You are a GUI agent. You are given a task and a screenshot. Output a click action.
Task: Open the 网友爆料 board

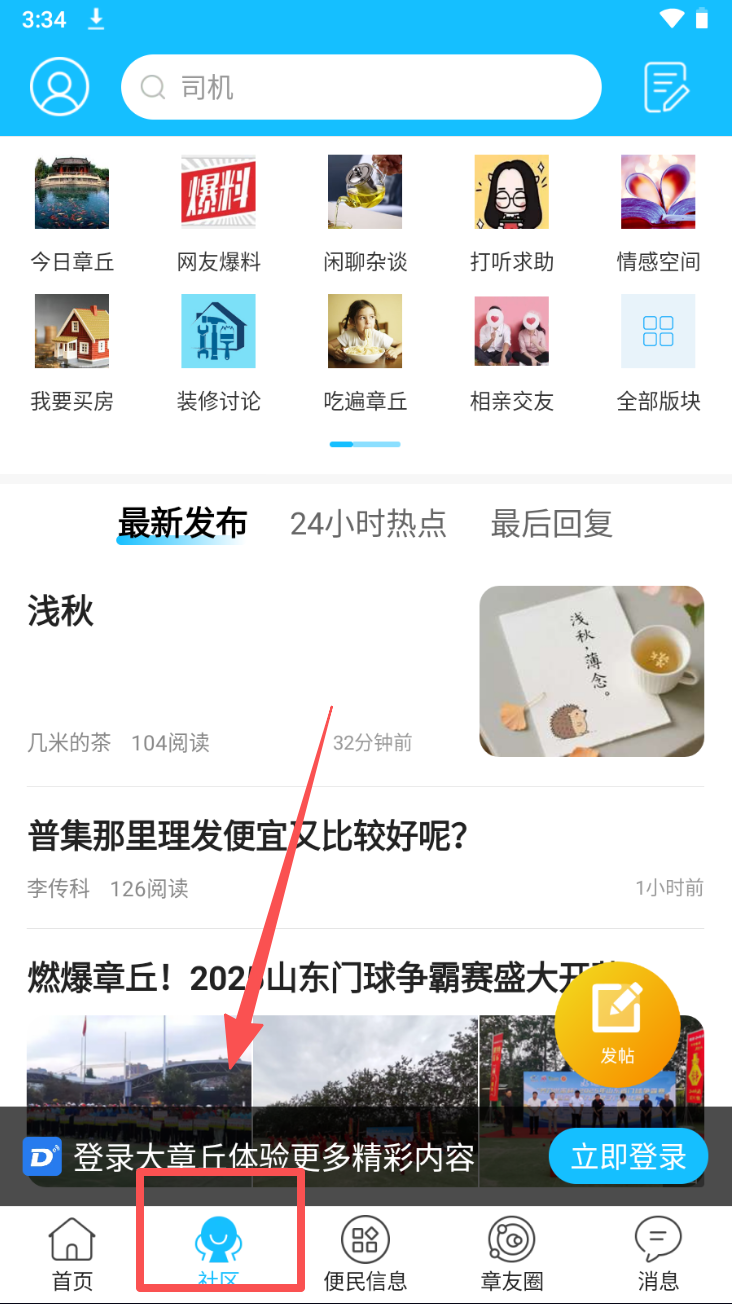pos(218,213)
